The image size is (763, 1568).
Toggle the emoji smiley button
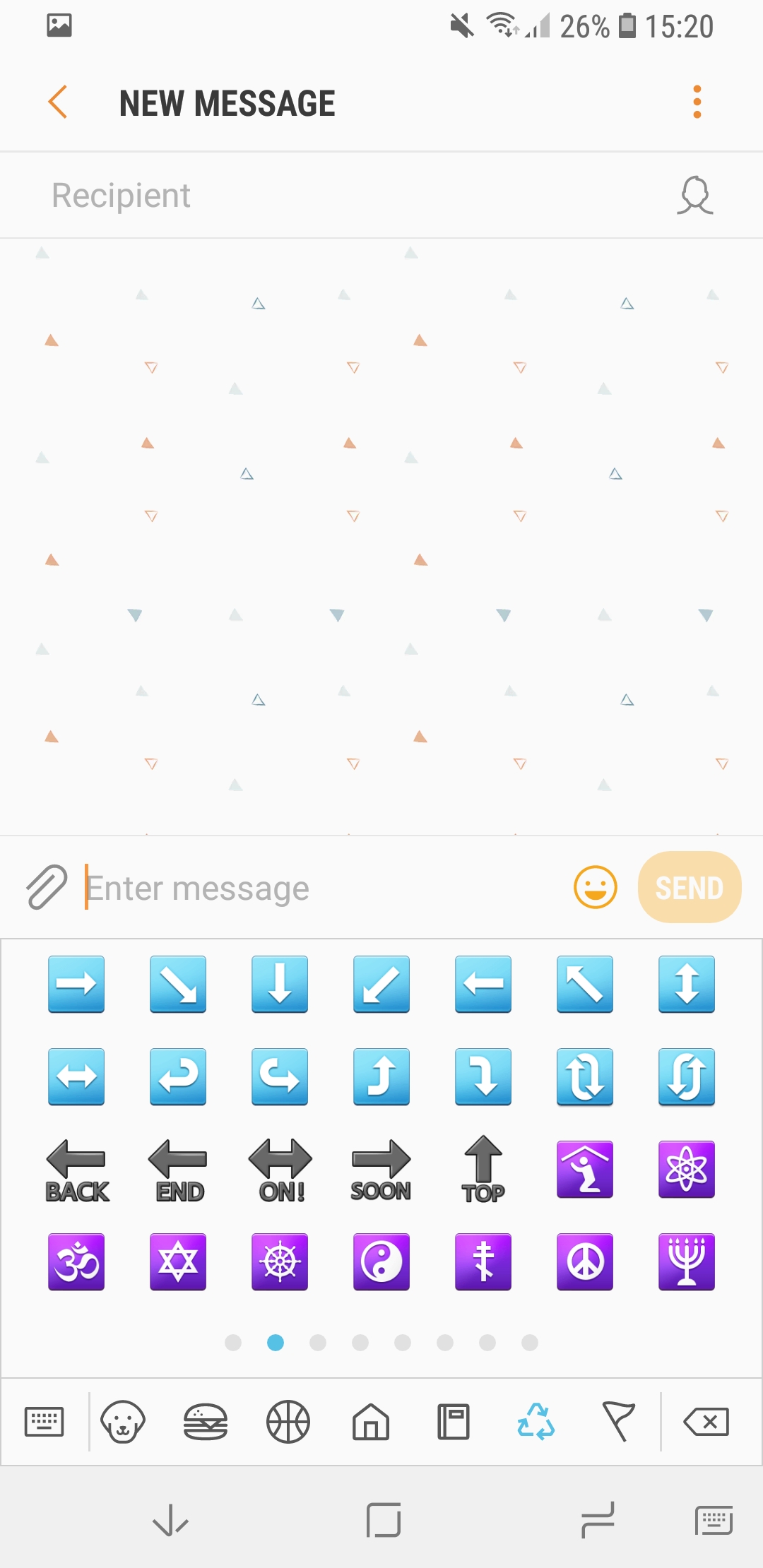click(x=595, y=887)
